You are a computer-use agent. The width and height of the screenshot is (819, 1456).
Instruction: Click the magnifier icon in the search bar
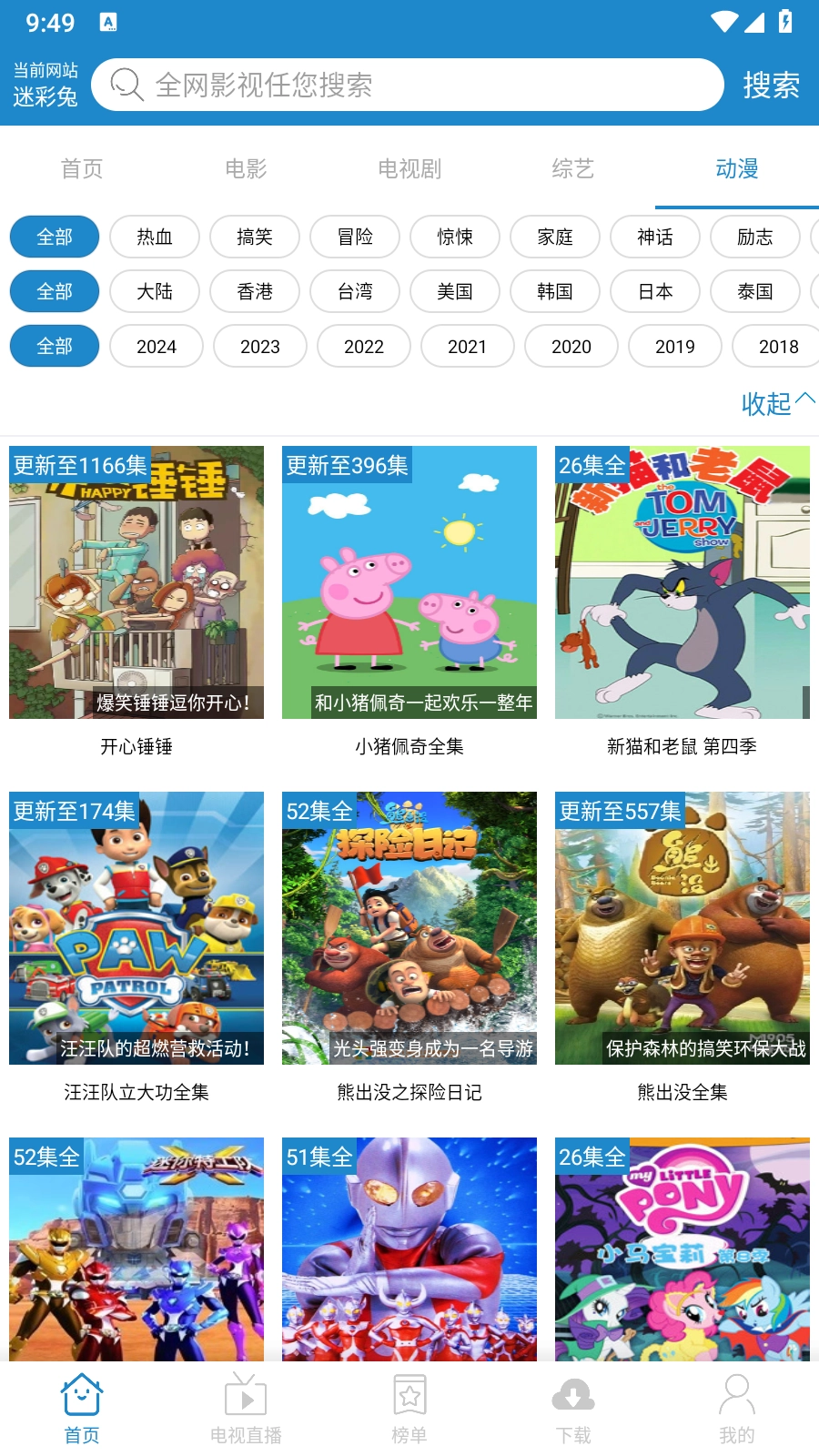pos(126,85)
